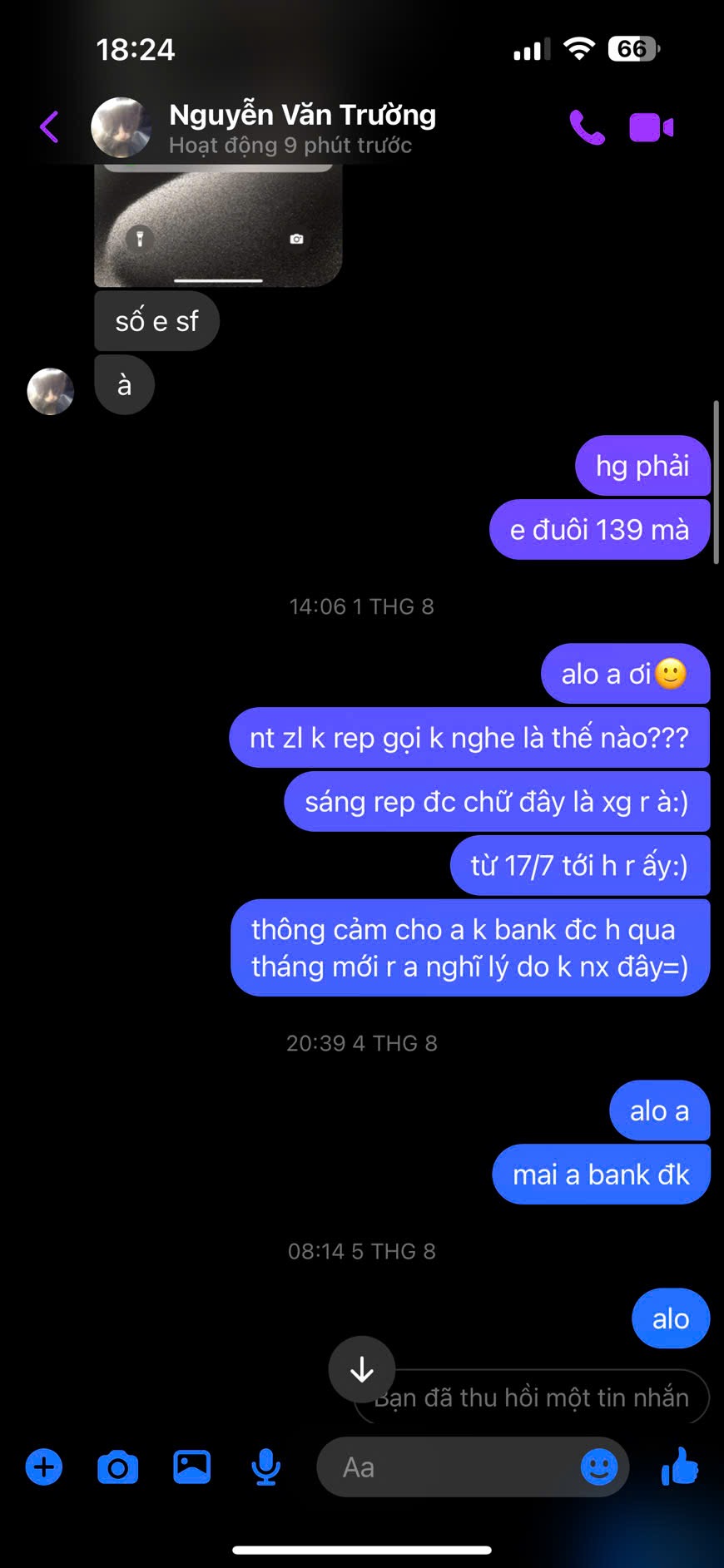Viewport: 724px width, 1568px height.
Task: Go back to the chat list
Action: [x=49, y=127]
